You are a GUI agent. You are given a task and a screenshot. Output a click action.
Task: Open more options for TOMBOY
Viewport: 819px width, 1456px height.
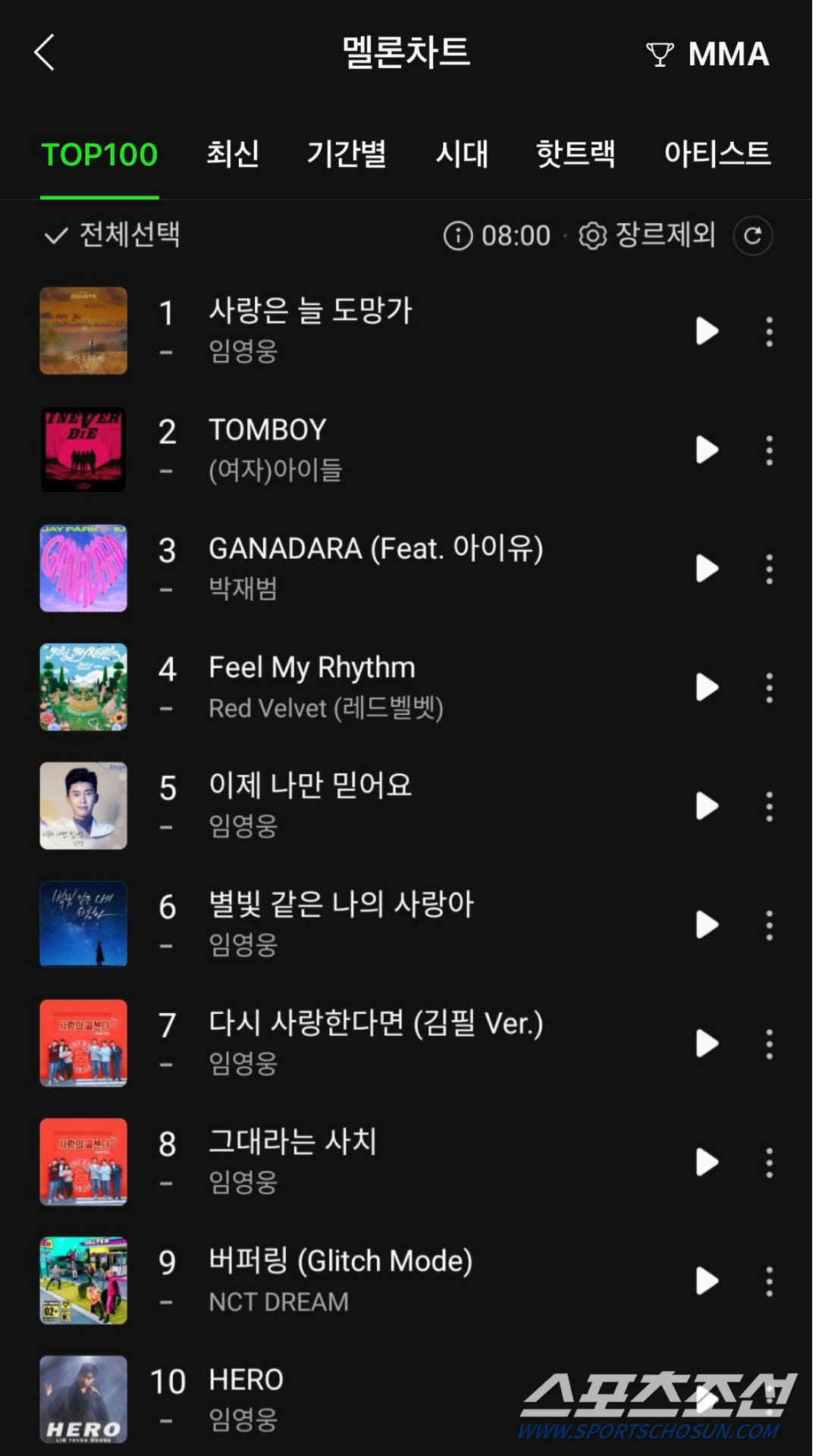click(x=769, y=450)
